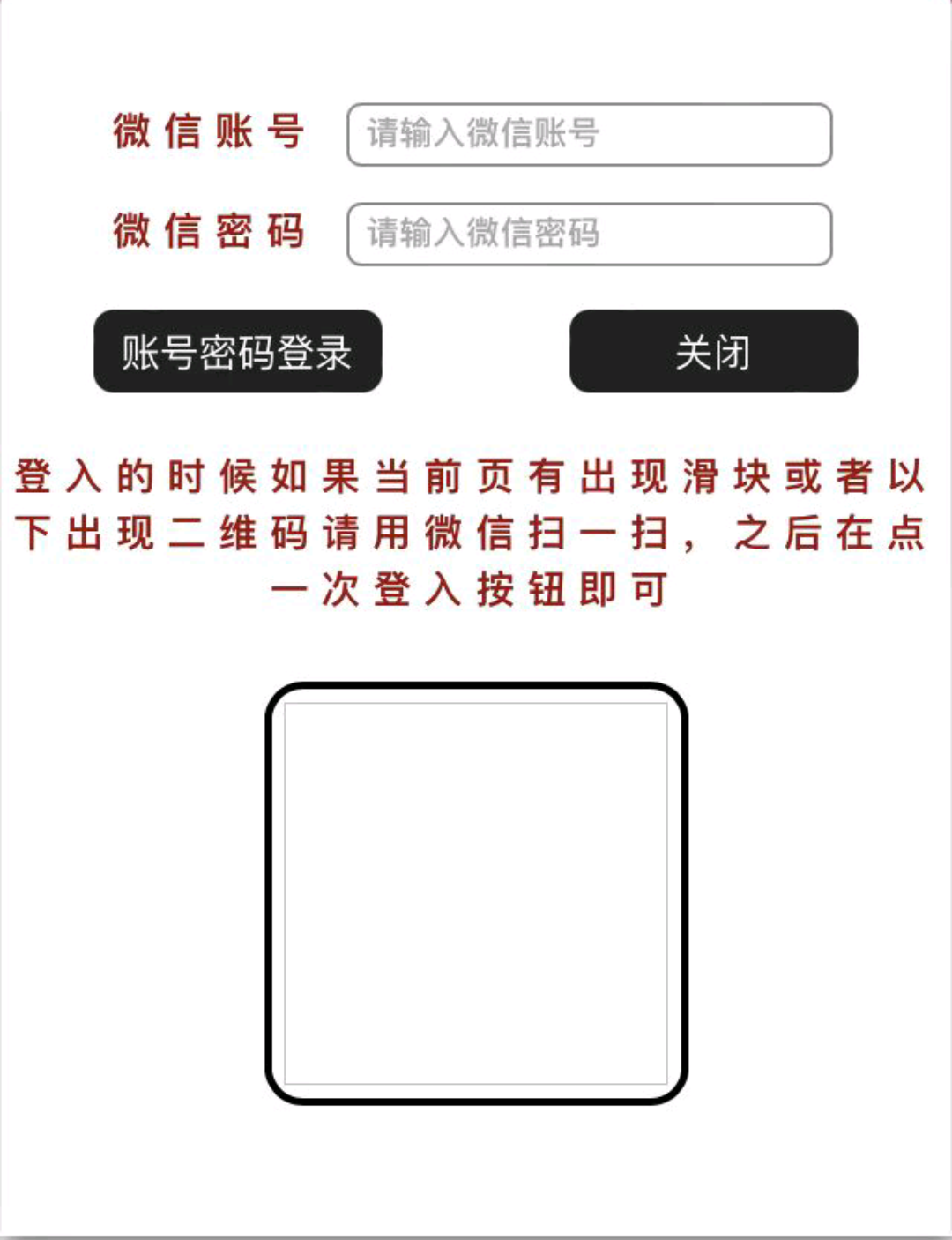Click the close button on the right
Screen dimensions: 952x1240
click(x=712, y=351)
